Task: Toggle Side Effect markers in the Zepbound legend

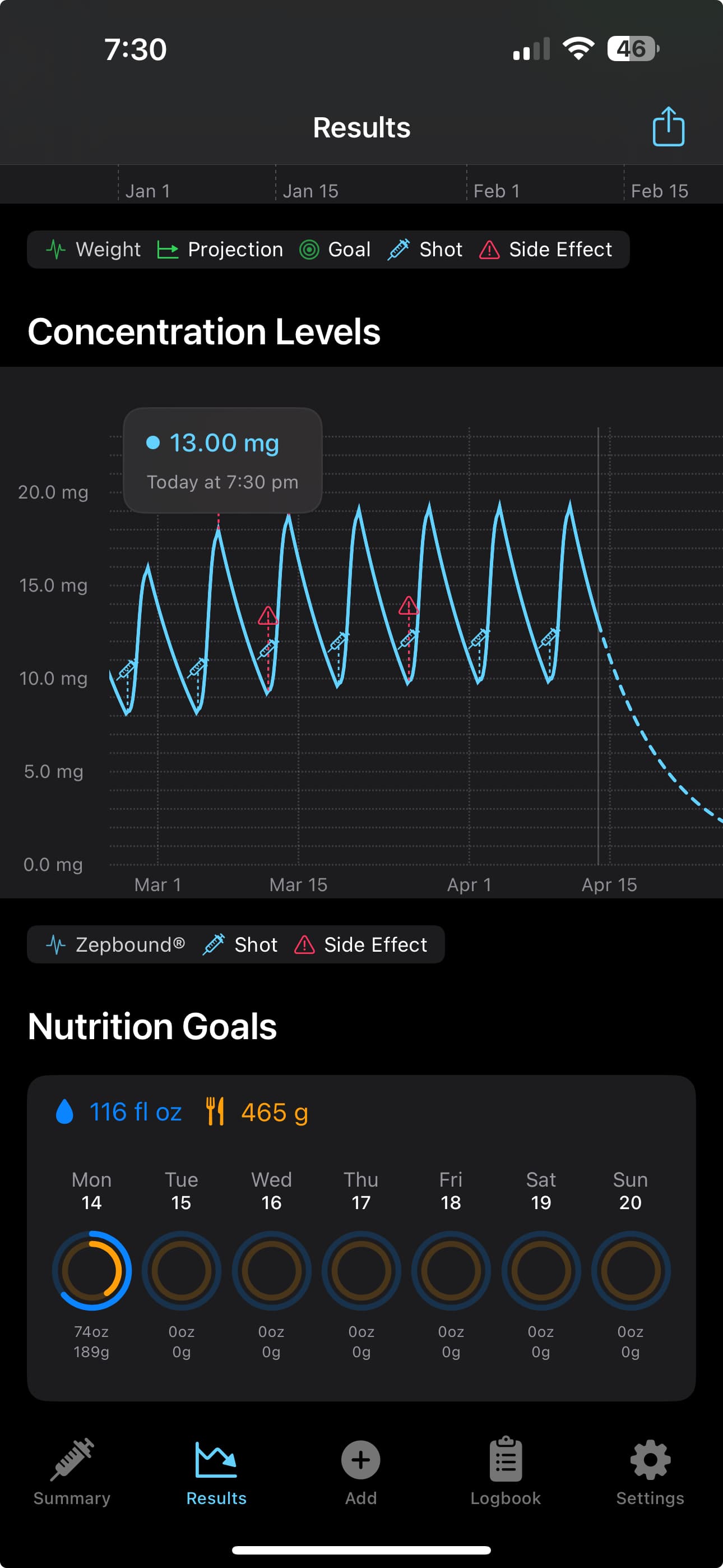Action: point(361,945)
